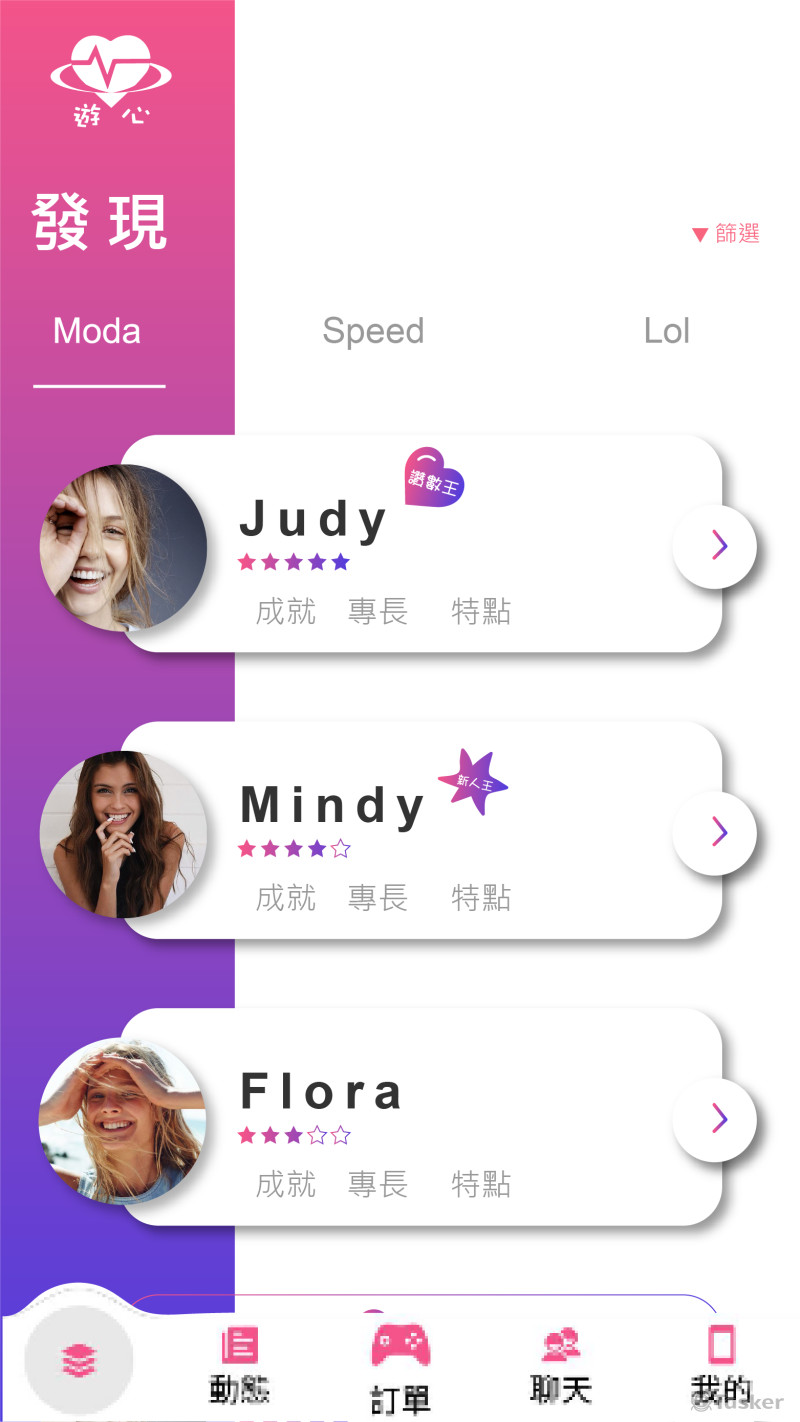
Task: Open Flora's details via arrow button
Action: coord(714,1118)
